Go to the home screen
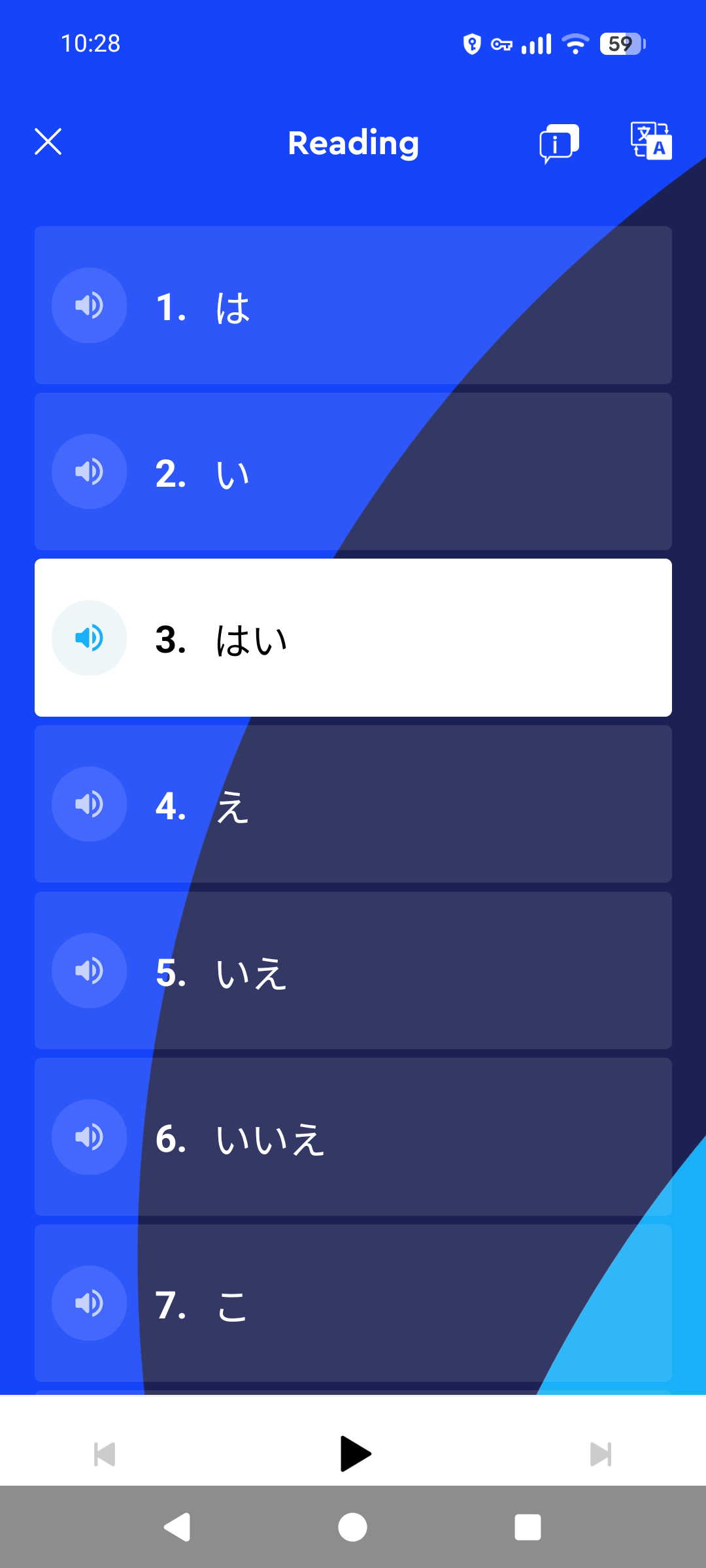The height and width of the screenshot is (1568, 706). pos(352,1527)
